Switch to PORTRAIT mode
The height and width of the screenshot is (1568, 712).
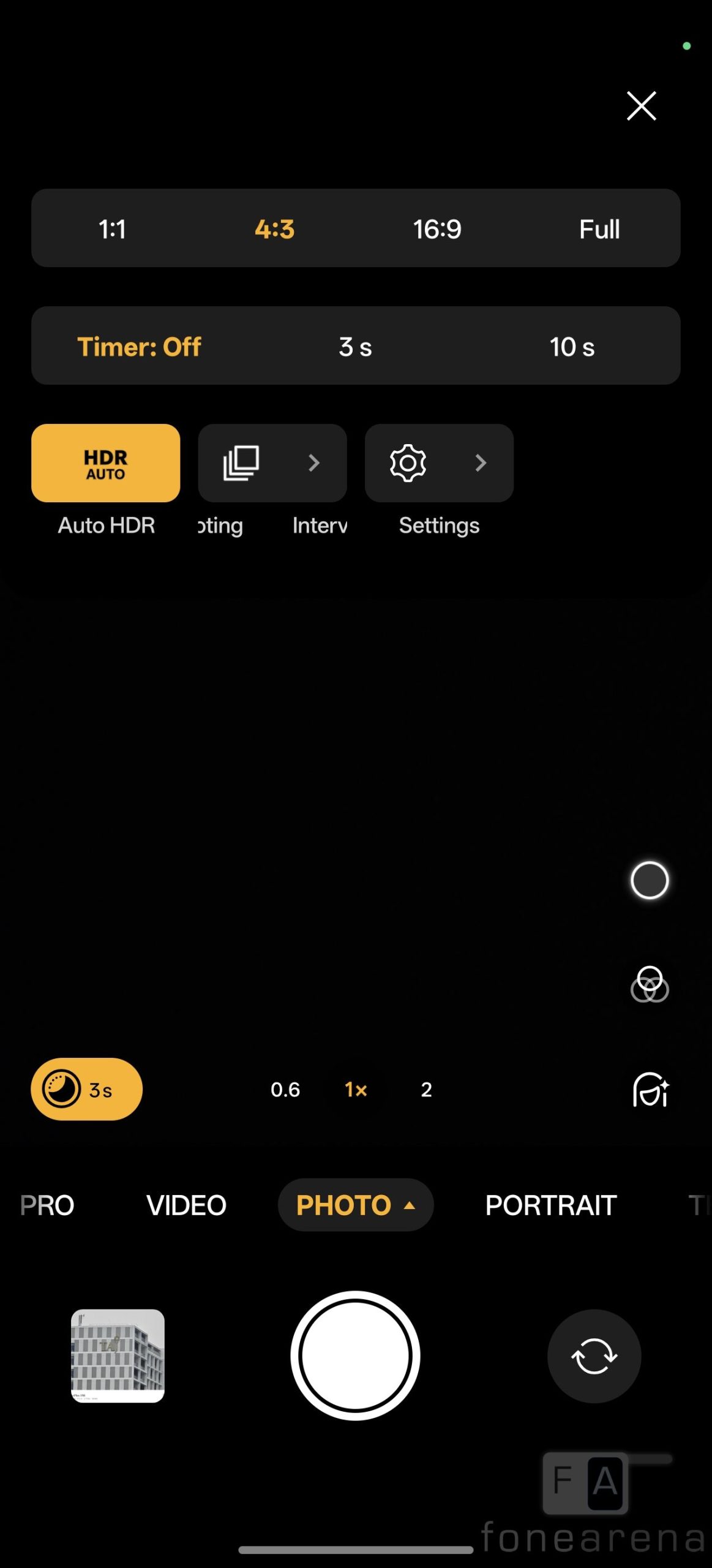(x=550, y=1205)
